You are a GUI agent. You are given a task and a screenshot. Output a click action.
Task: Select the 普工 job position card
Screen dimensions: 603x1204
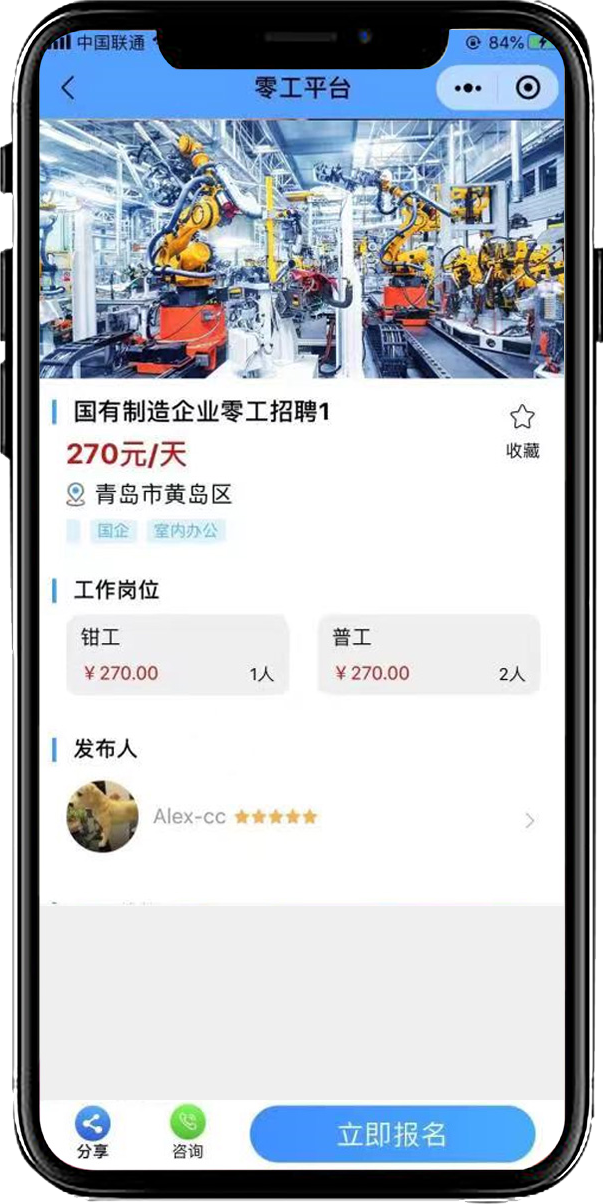click(x=429, y=655)
